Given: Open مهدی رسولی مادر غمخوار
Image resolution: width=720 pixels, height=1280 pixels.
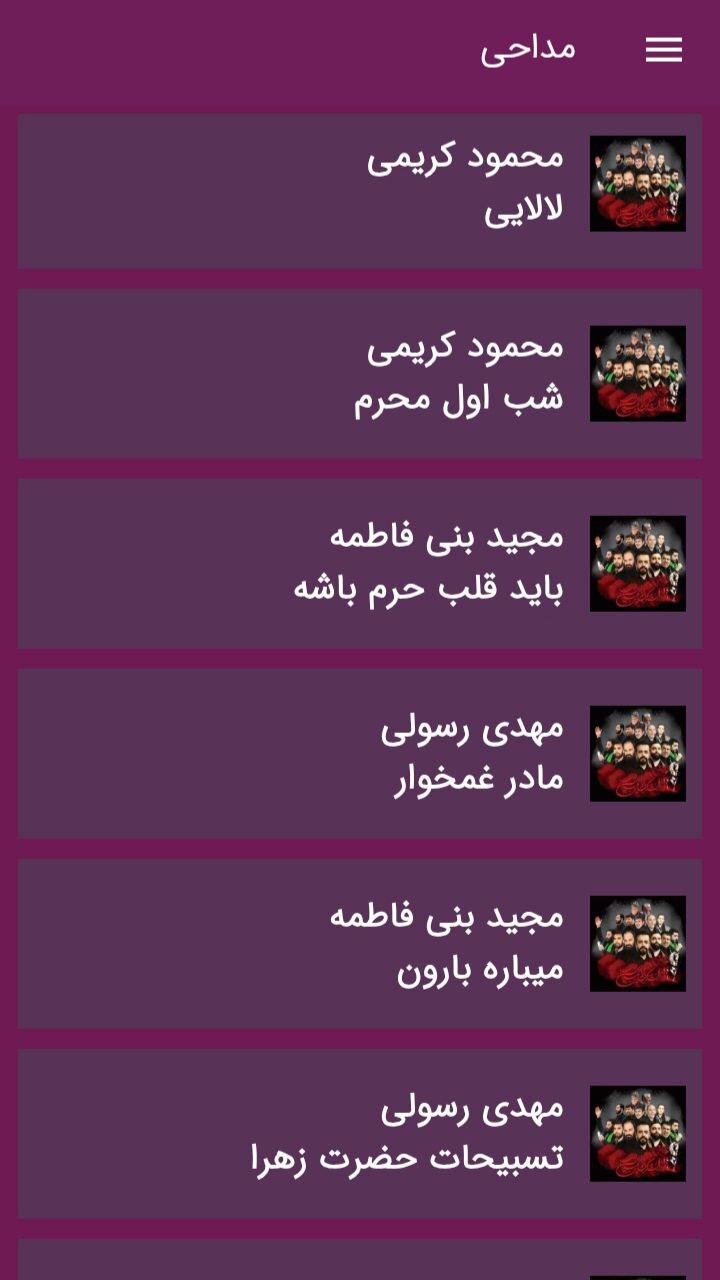Looking at the screenshot, I should [x=360, y=753].
